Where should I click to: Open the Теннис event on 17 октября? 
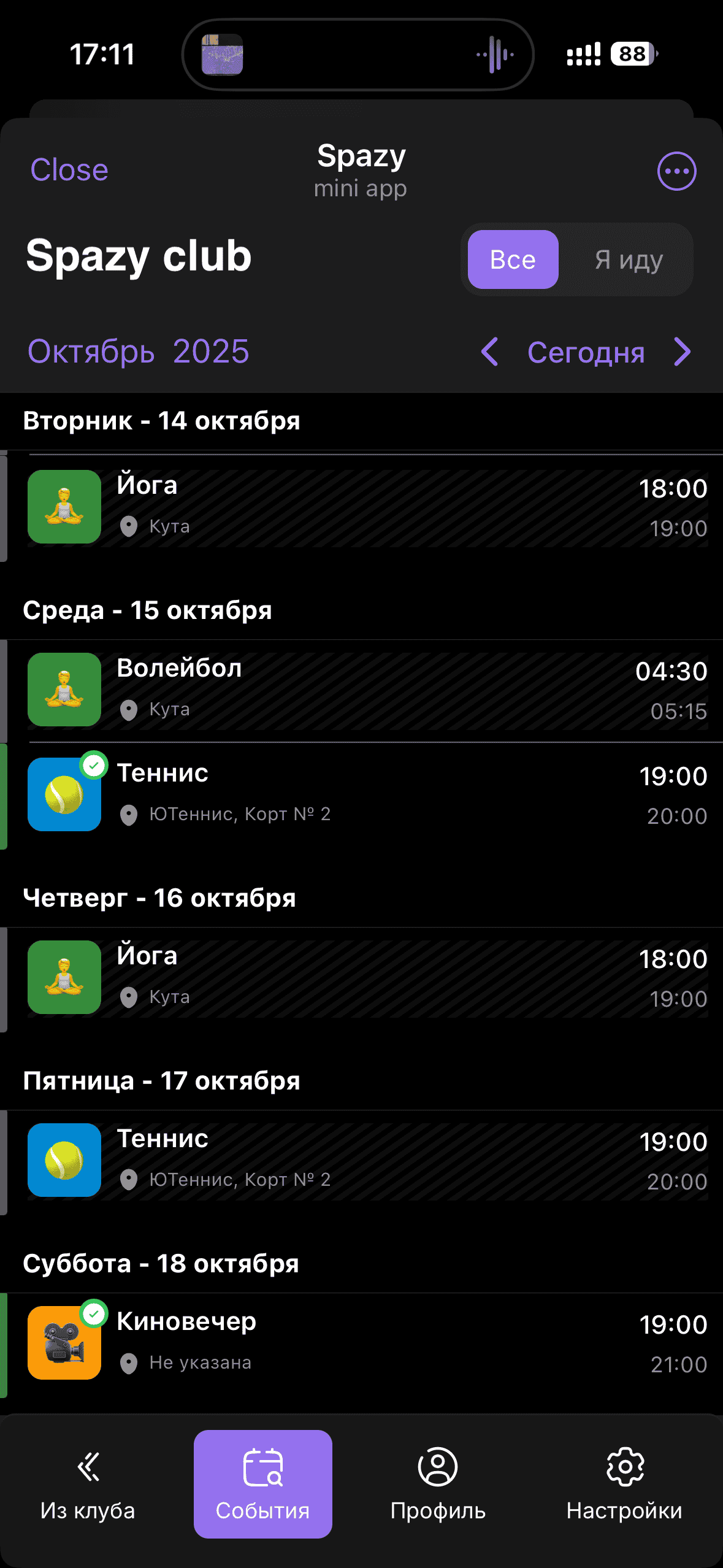tap(368, 1160)
